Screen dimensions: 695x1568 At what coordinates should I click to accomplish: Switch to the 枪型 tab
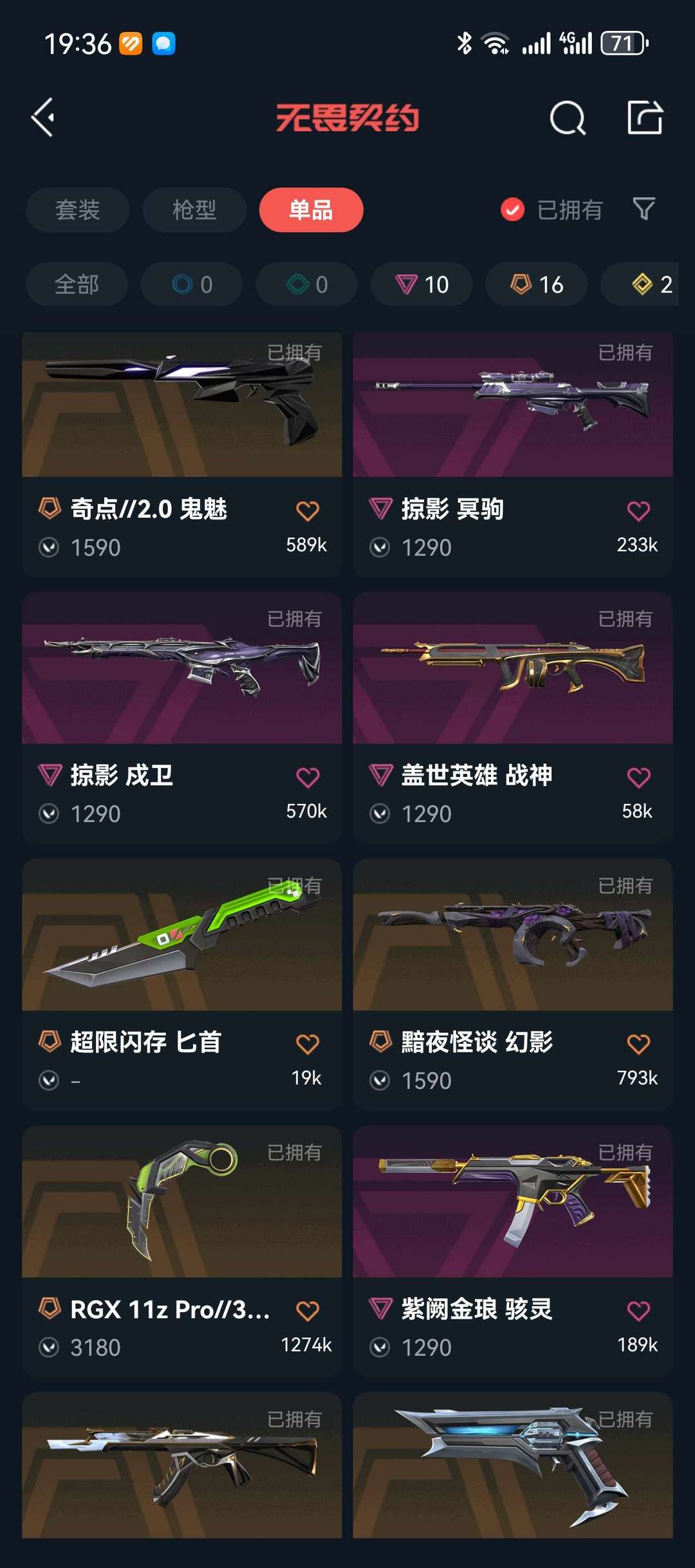(x=194, y=210)
